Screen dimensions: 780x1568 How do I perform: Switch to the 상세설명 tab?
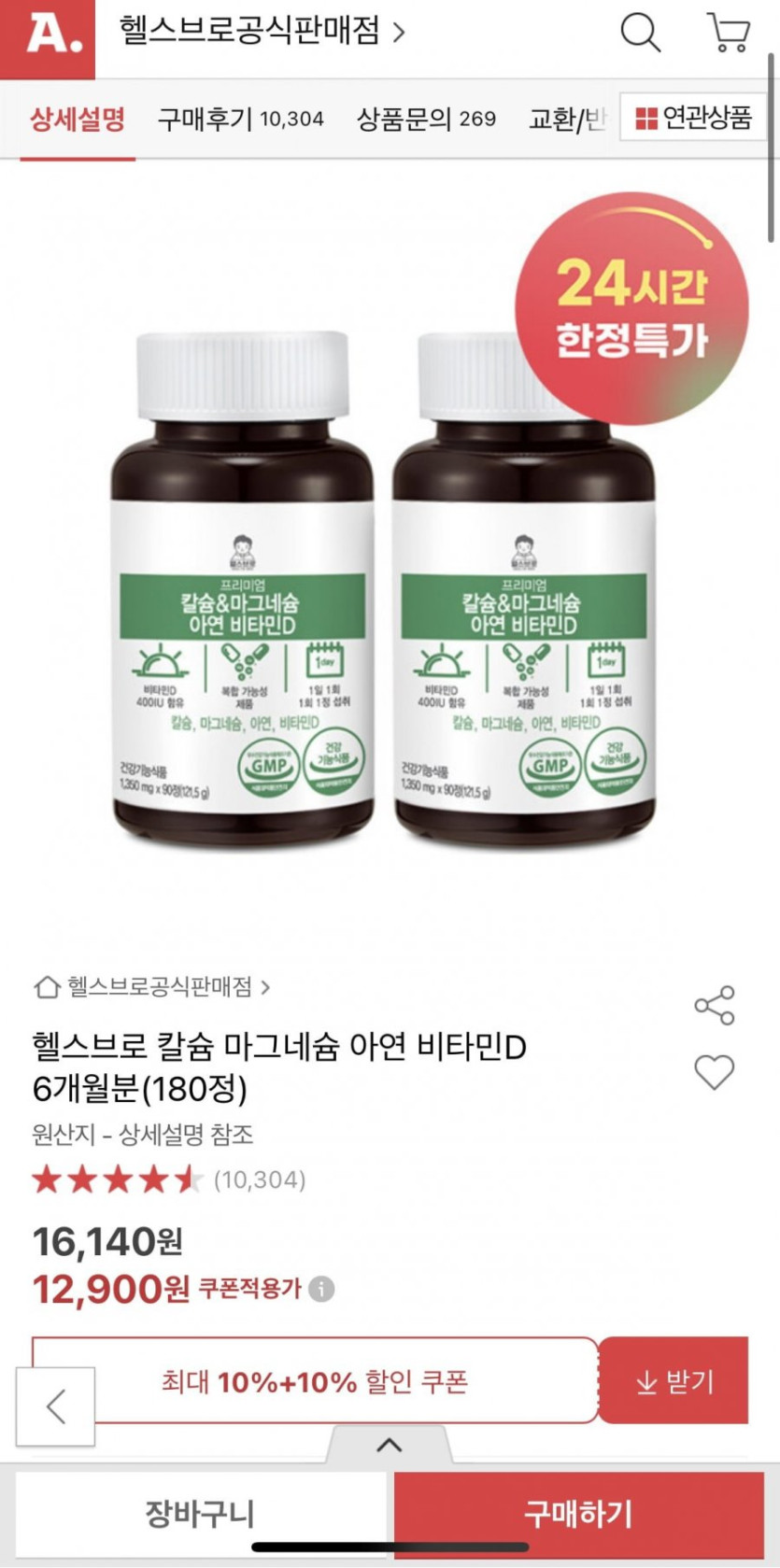click(x=78, y=120)
